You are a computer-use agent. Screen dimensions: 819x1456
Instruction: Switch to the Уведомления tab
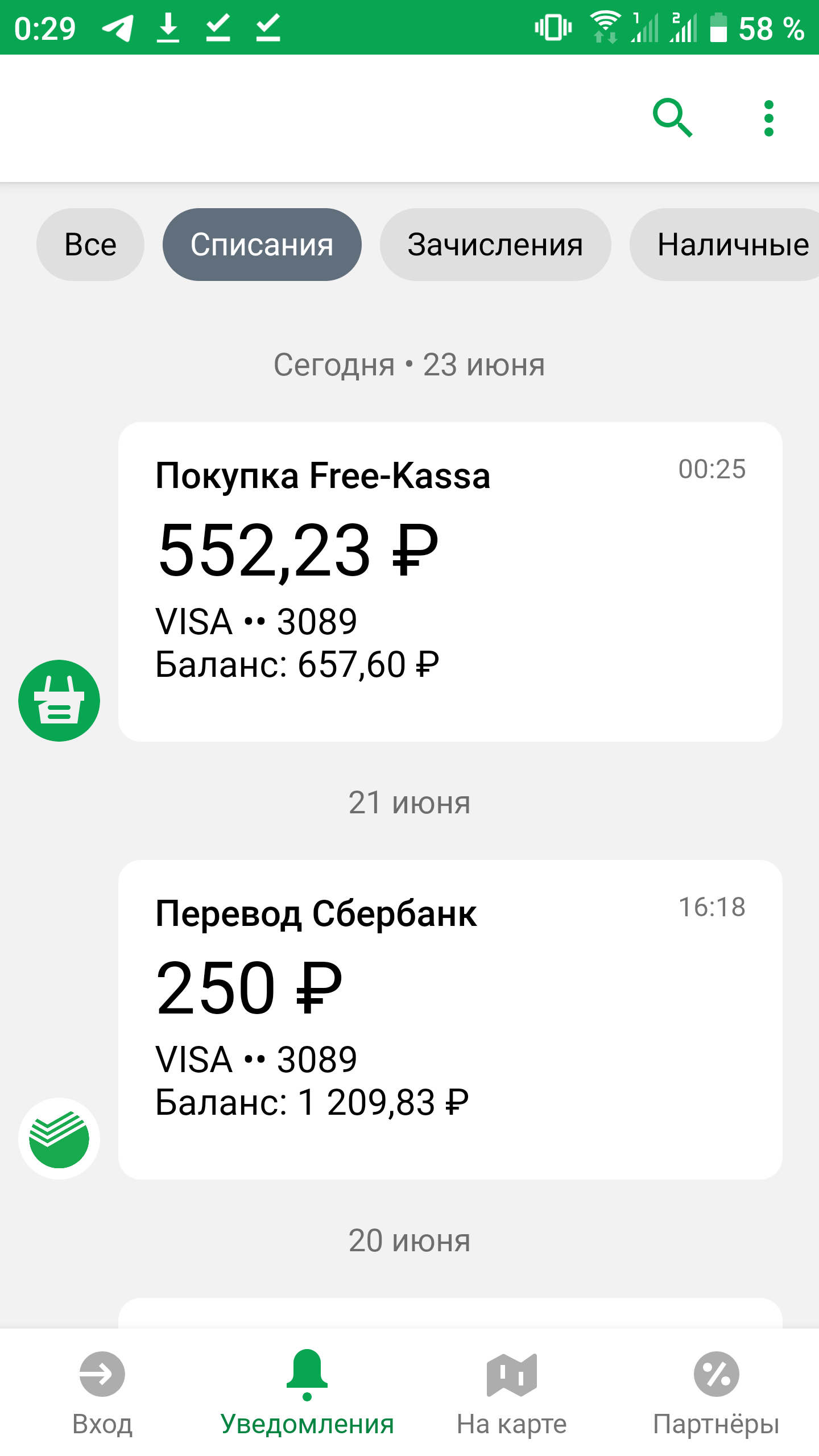coord(307,1392)
